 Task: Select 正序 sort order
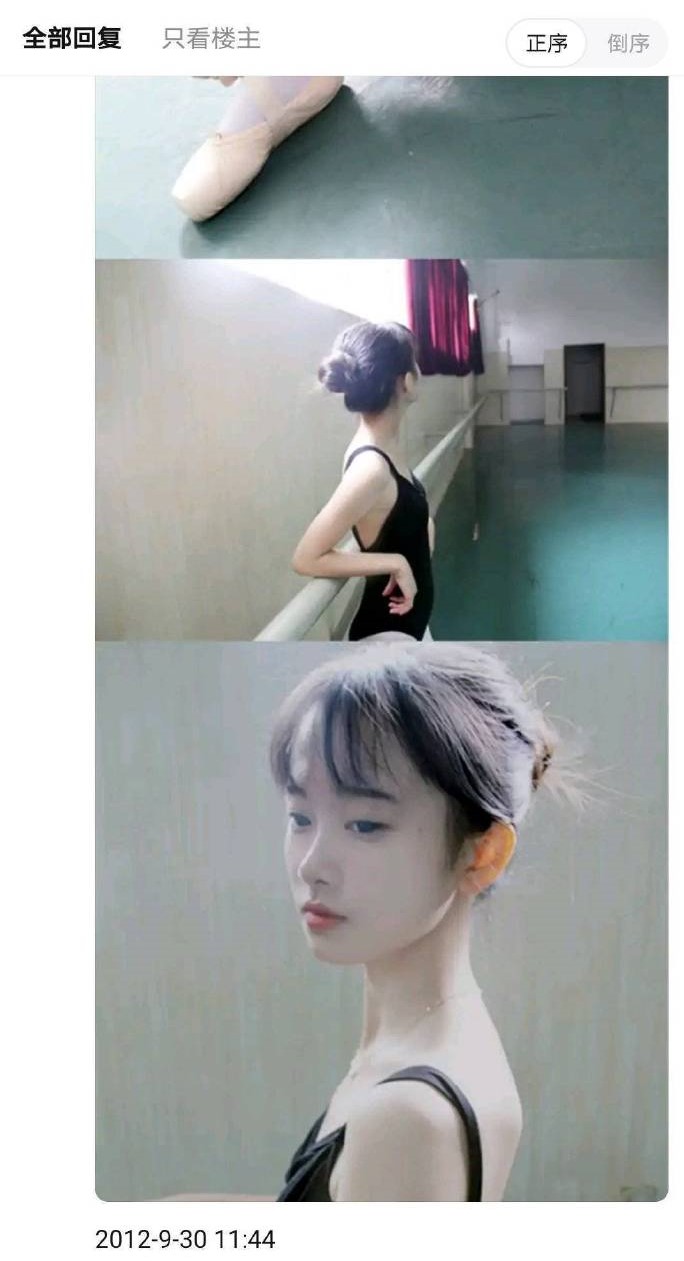coord(547,43)
